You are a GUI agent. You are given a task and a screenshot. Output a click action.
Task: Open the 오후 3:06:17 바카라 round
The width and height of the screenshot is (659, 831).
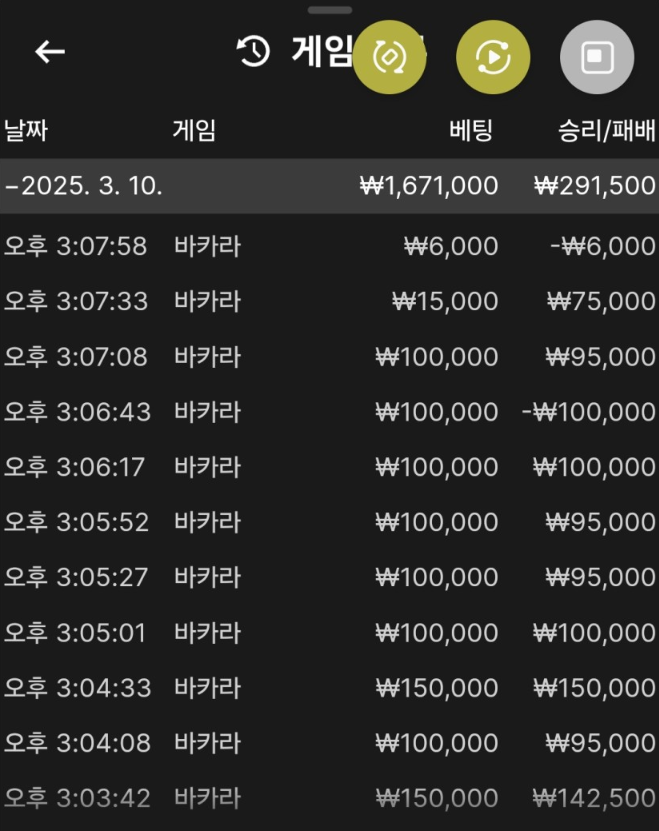[329, 467]
